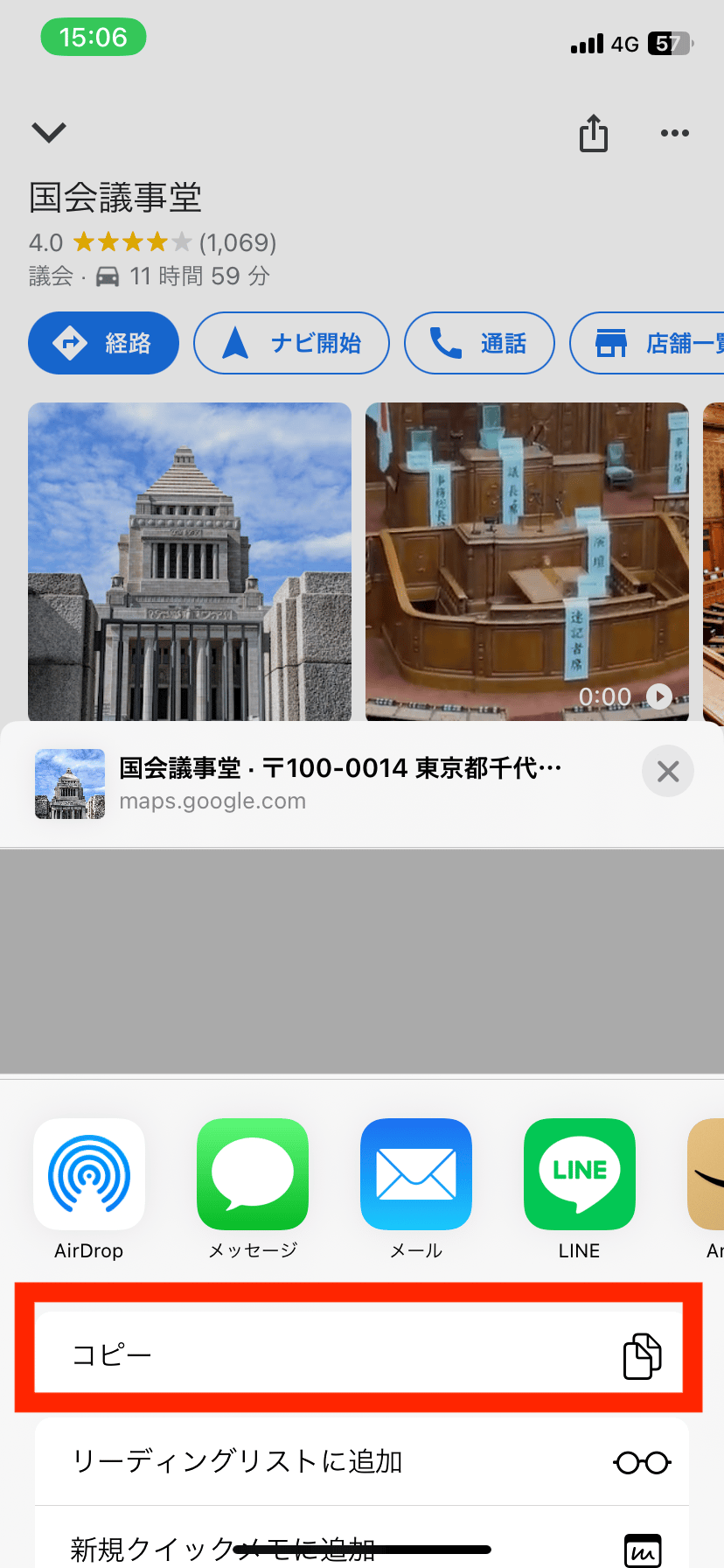
Task: Tap the quick note icon at the bottom
Action: click(x=642, y=1551)
